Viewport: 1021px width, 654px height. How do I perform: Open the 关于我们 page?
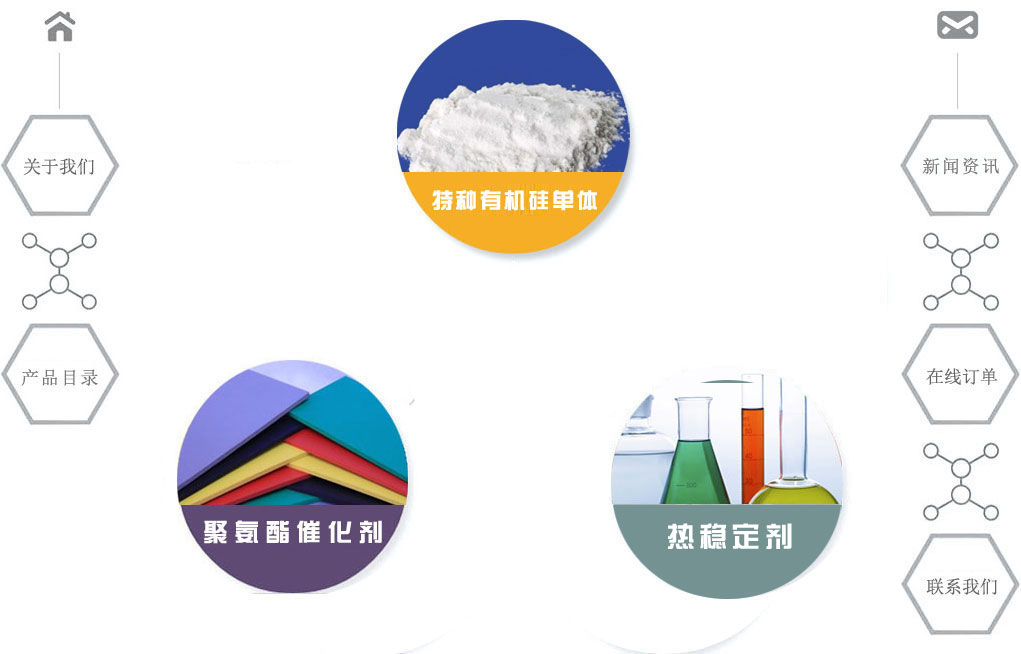pos(60,166)
